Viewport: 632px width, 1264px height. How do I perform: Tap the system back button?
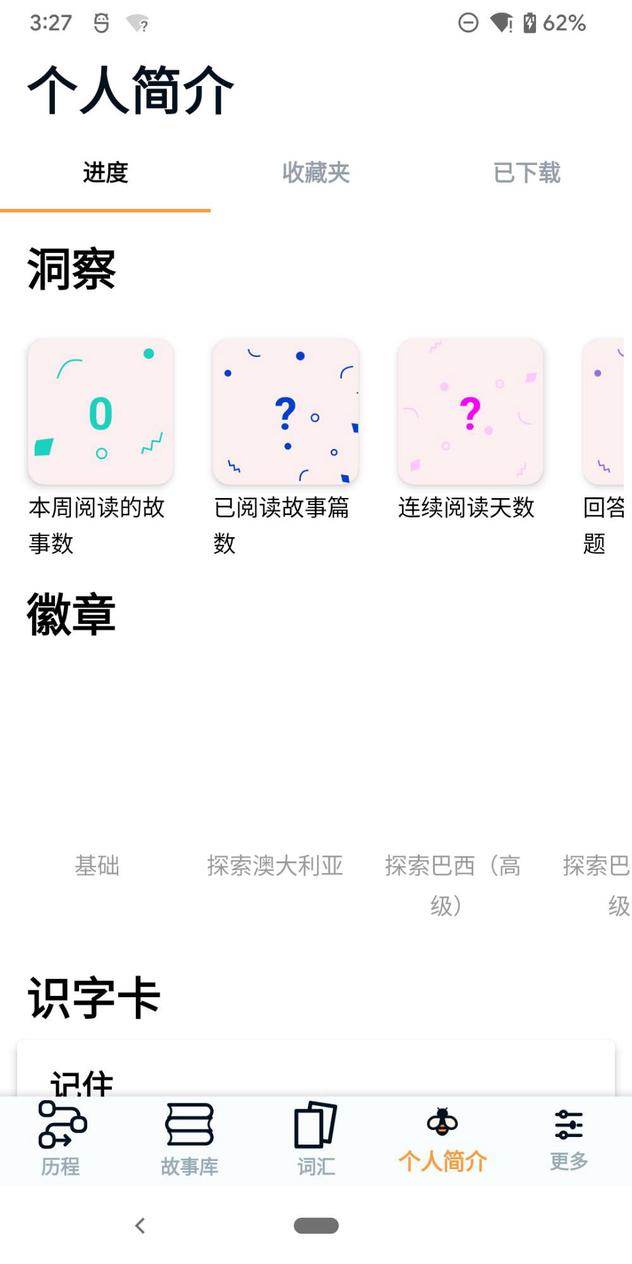coord(140,1225)
